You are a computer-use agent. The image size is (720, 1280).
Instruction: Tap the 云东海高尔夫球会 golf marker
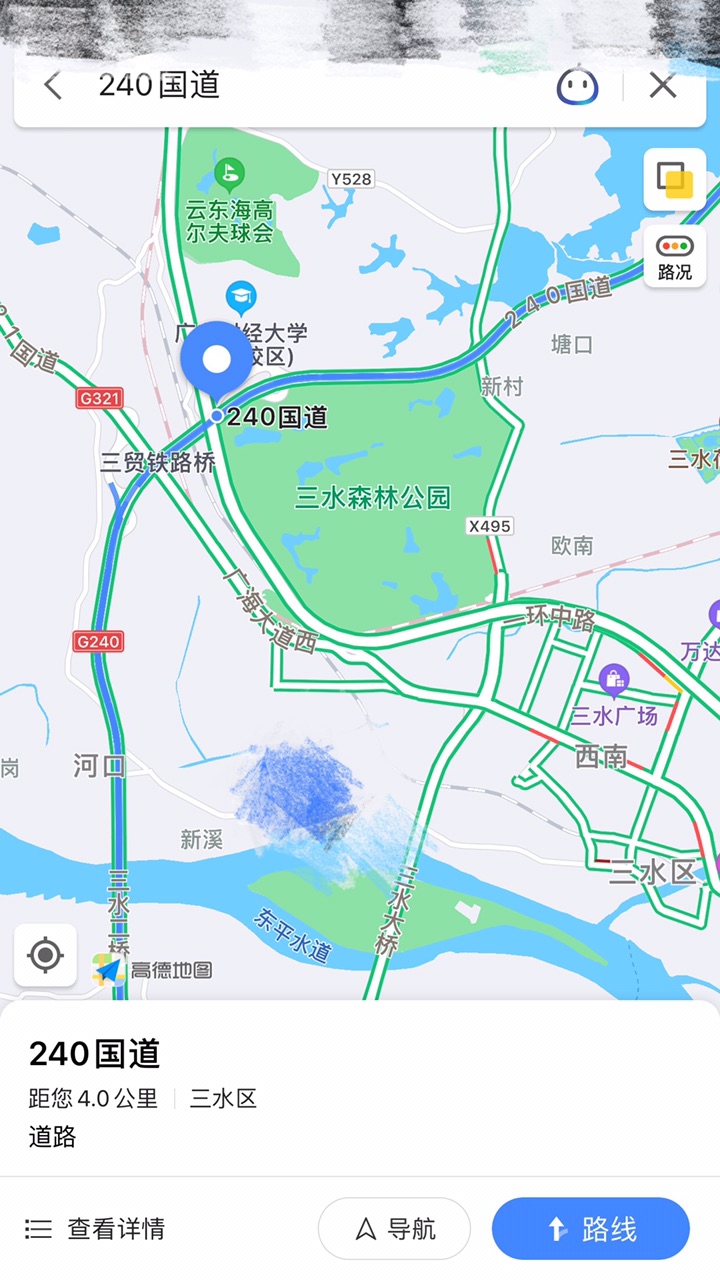coord(229,176)
